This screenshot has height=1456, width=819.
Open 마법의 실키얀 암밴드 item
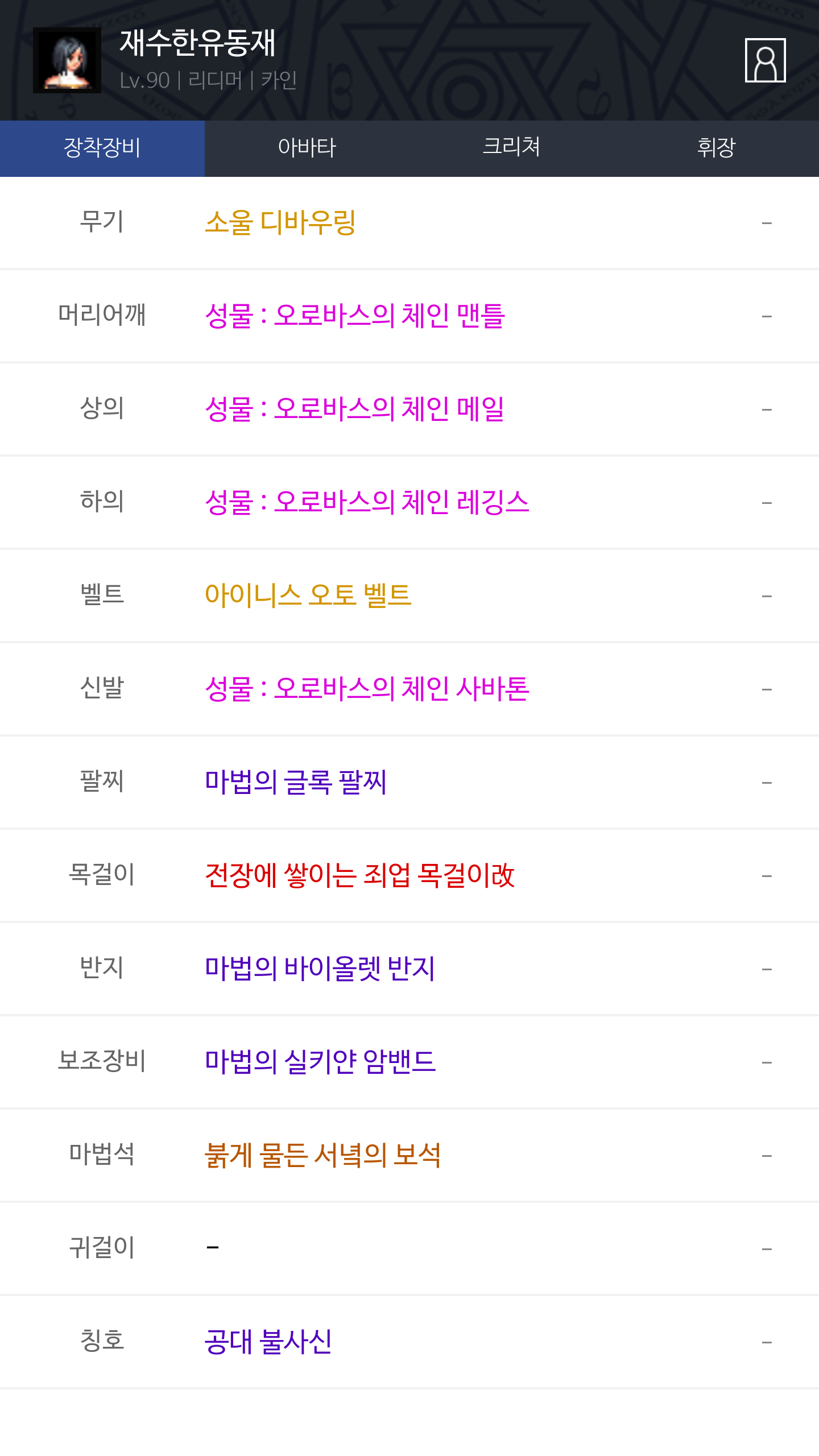pyautogui.click(x=320, y=1062)
